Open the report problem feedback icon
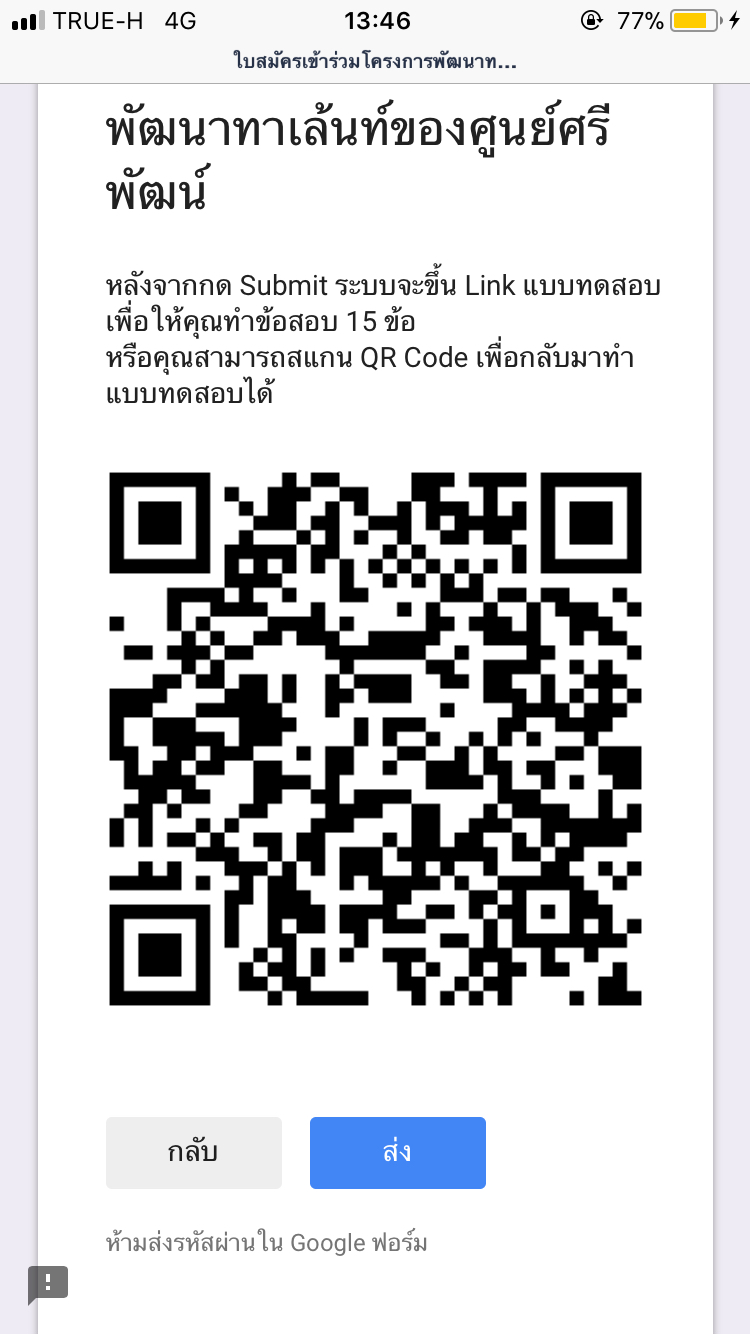This screenshot has height=1334, width=750. [47, 1283]
